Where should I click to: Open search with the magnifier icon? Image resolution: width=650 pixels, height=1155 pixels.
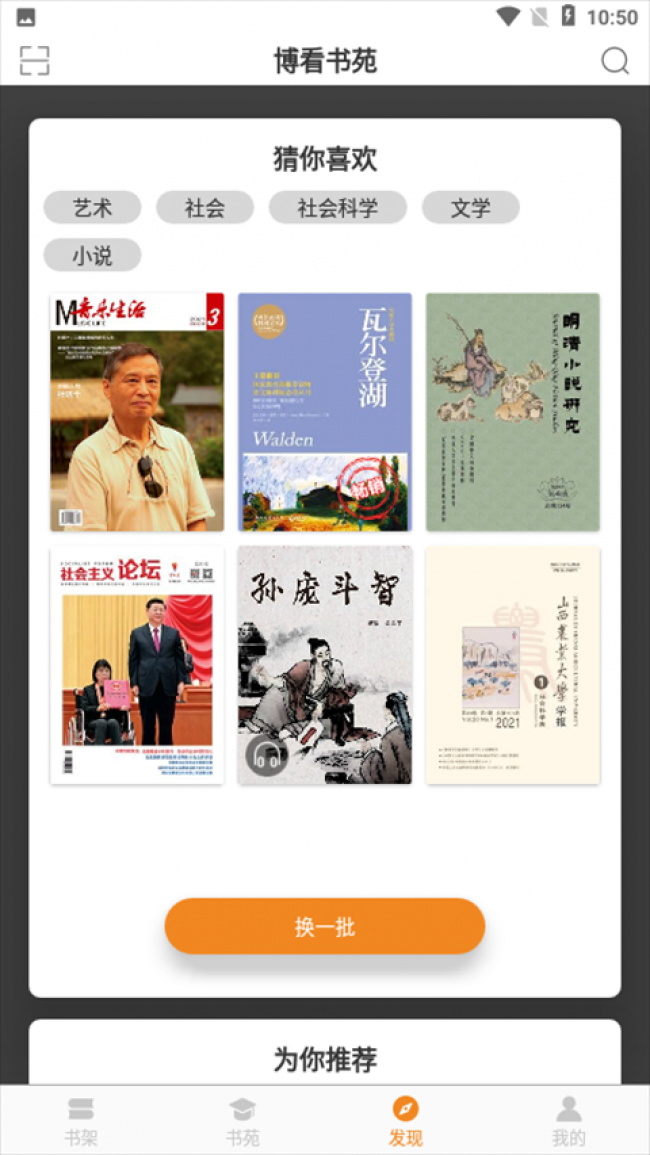614,61
